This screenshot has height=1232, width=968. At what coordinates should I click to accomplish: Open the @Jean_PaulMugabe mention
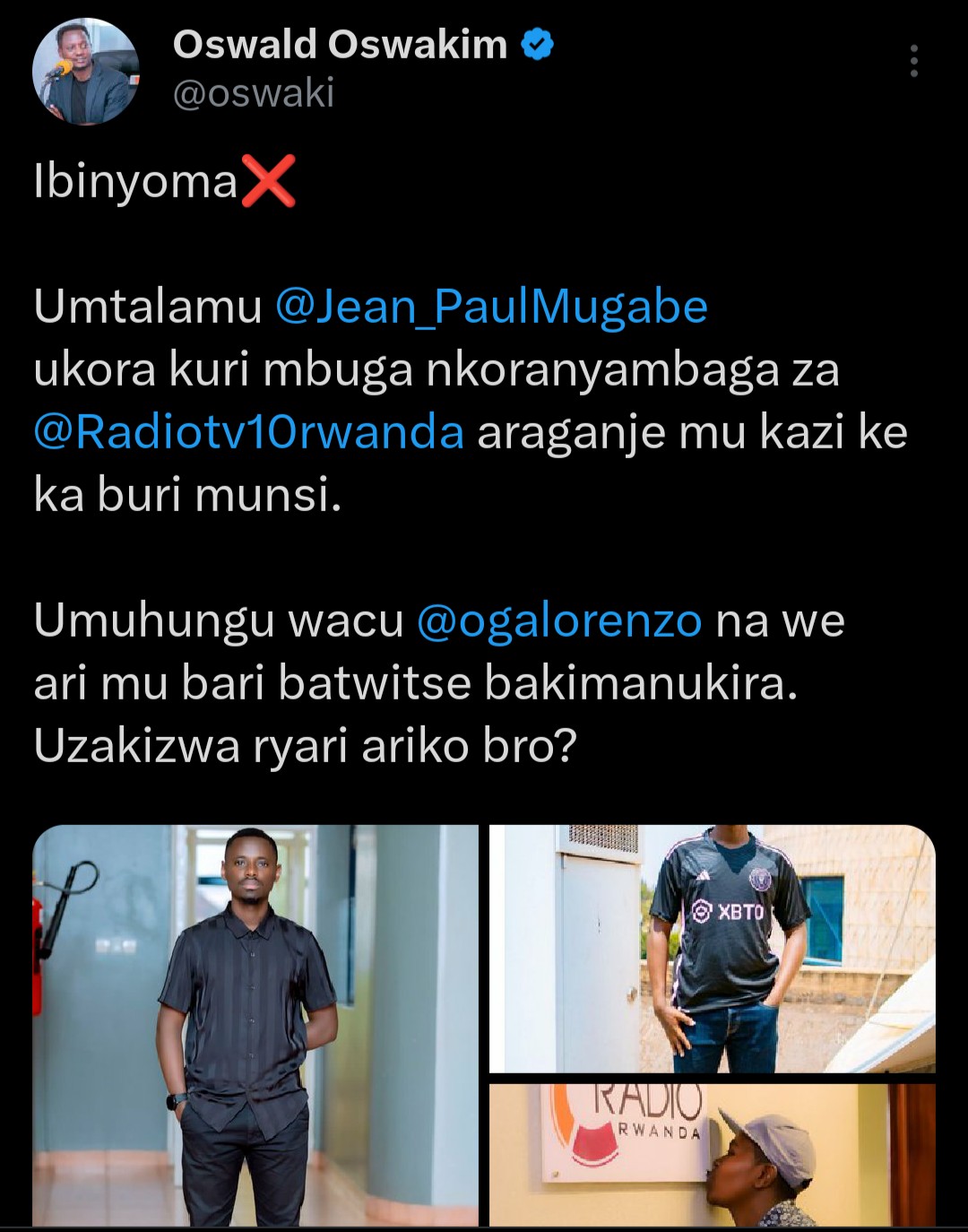pos(491,307)
